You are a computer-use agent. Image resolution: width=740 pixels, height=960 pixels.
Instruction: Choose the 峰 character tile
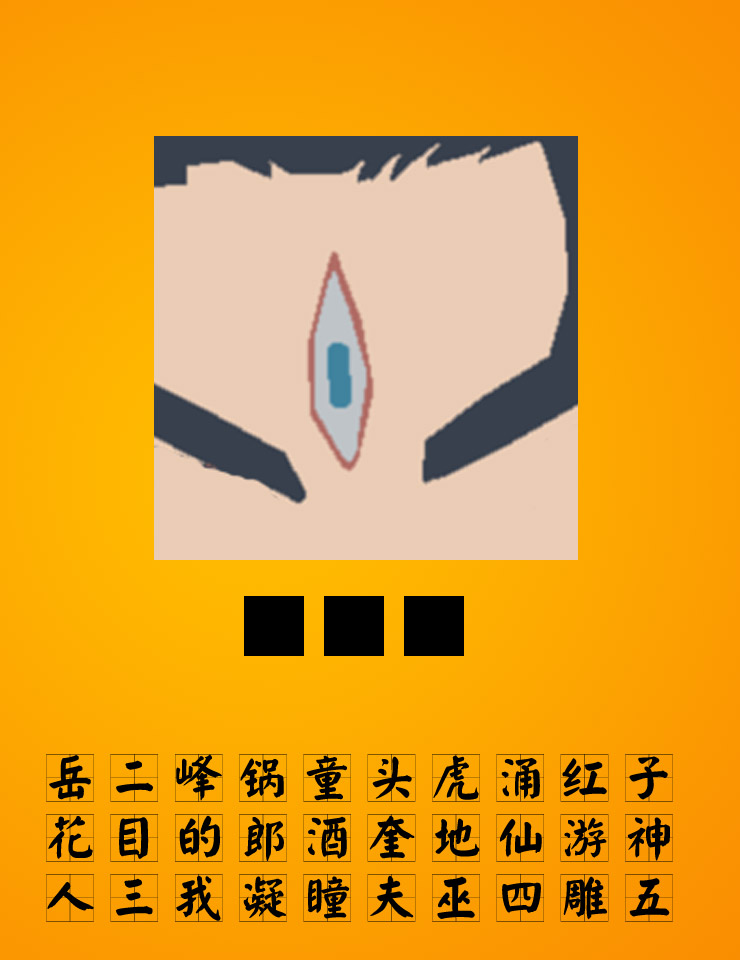199,778
